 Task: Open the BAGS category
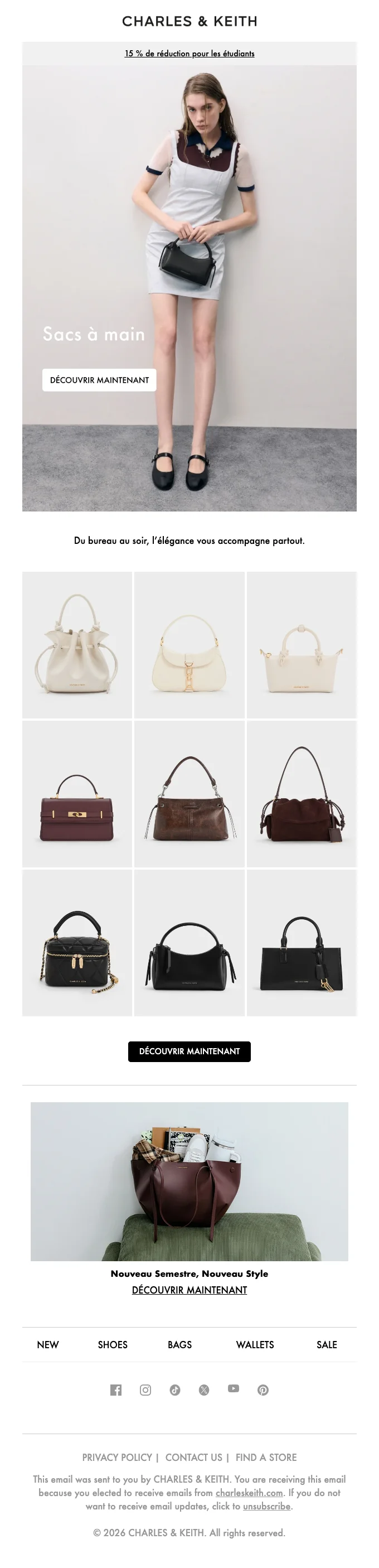[179, 1345]
